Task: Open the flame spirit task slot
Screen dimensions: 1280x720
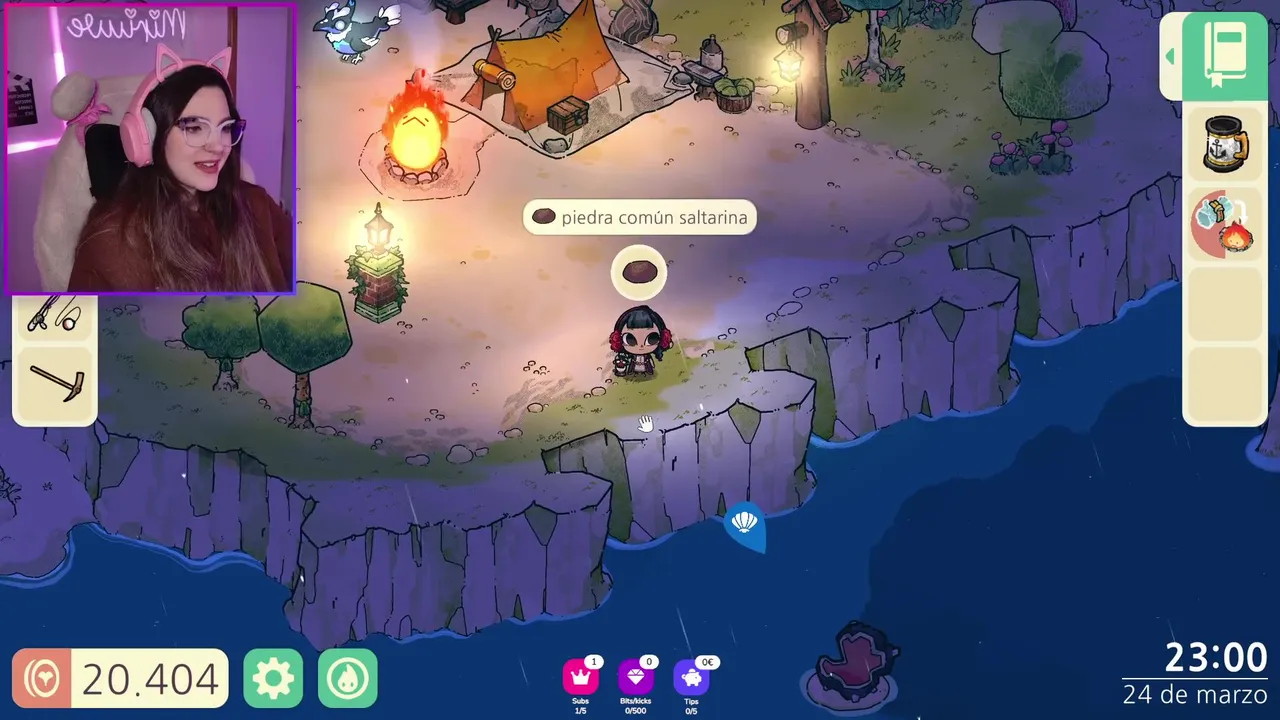Action: pyautogui.click(x=1225, y=224)
